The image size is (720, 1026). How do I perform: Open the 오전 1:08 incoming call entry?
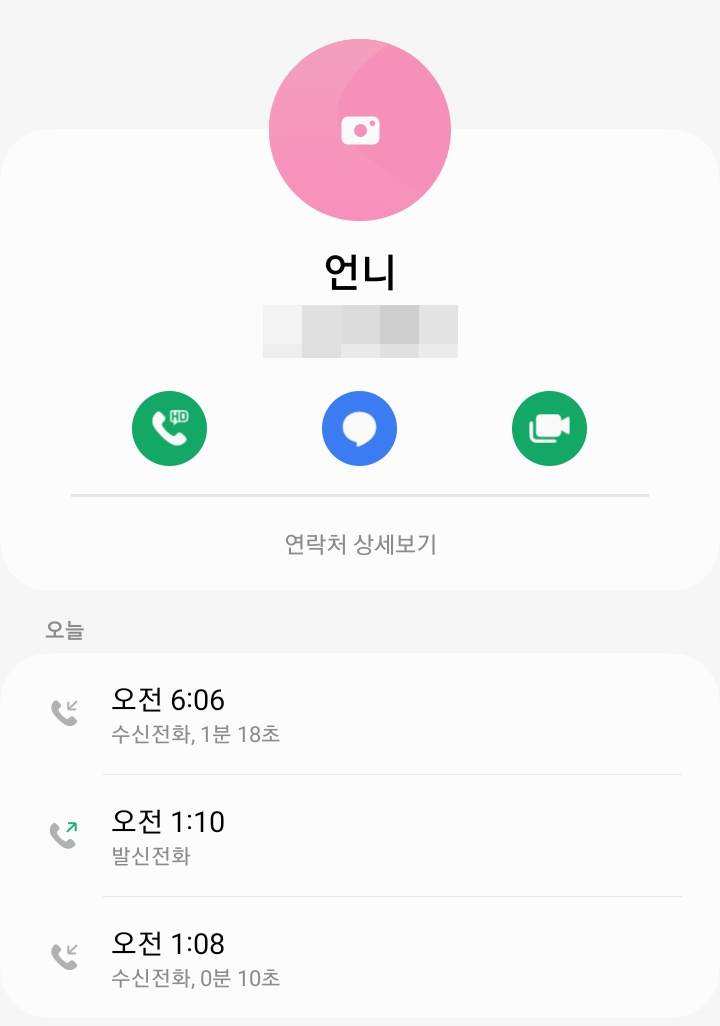360,957
